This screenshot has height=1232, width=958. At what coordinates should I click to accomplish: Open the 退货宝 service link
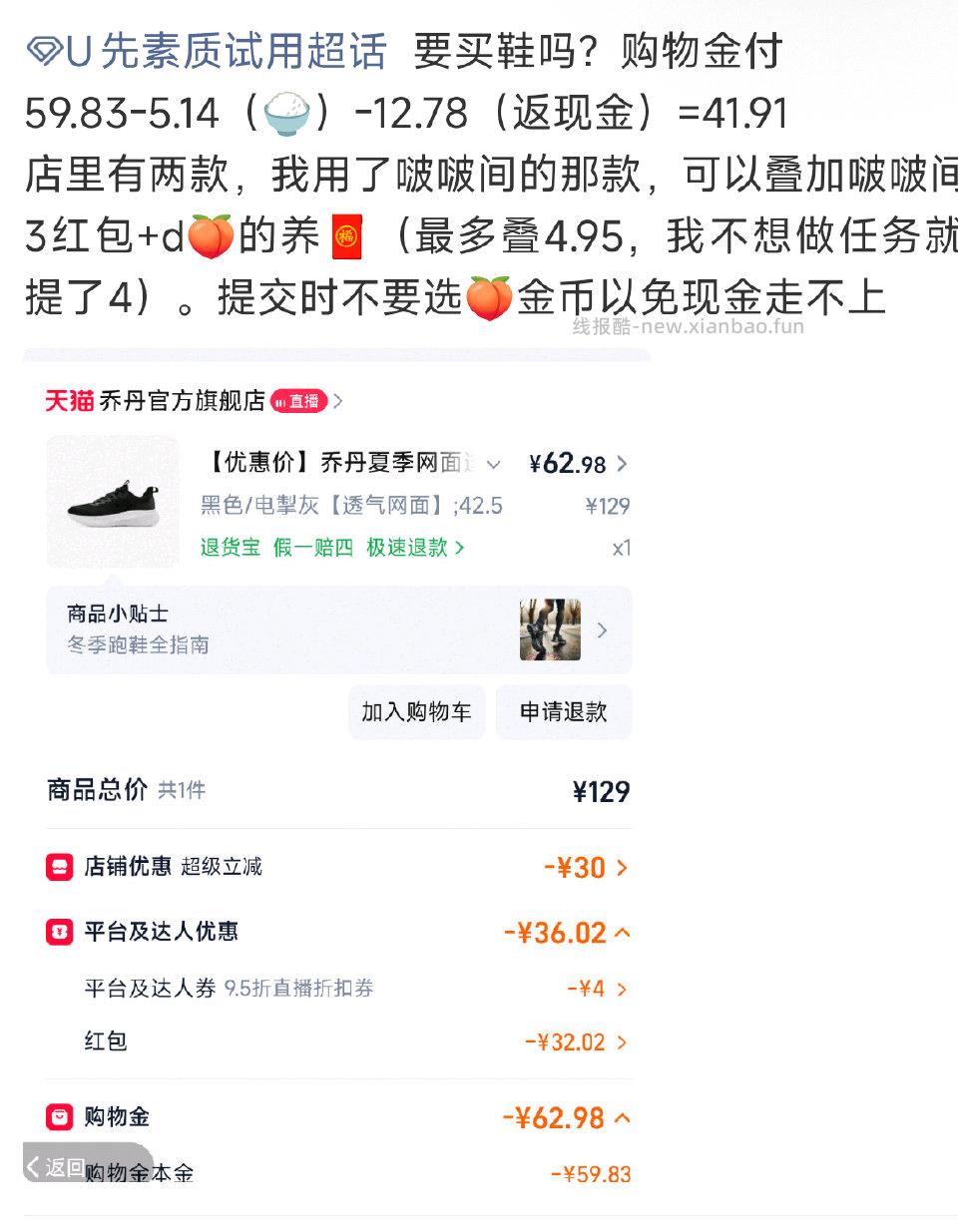coord(230,548)
